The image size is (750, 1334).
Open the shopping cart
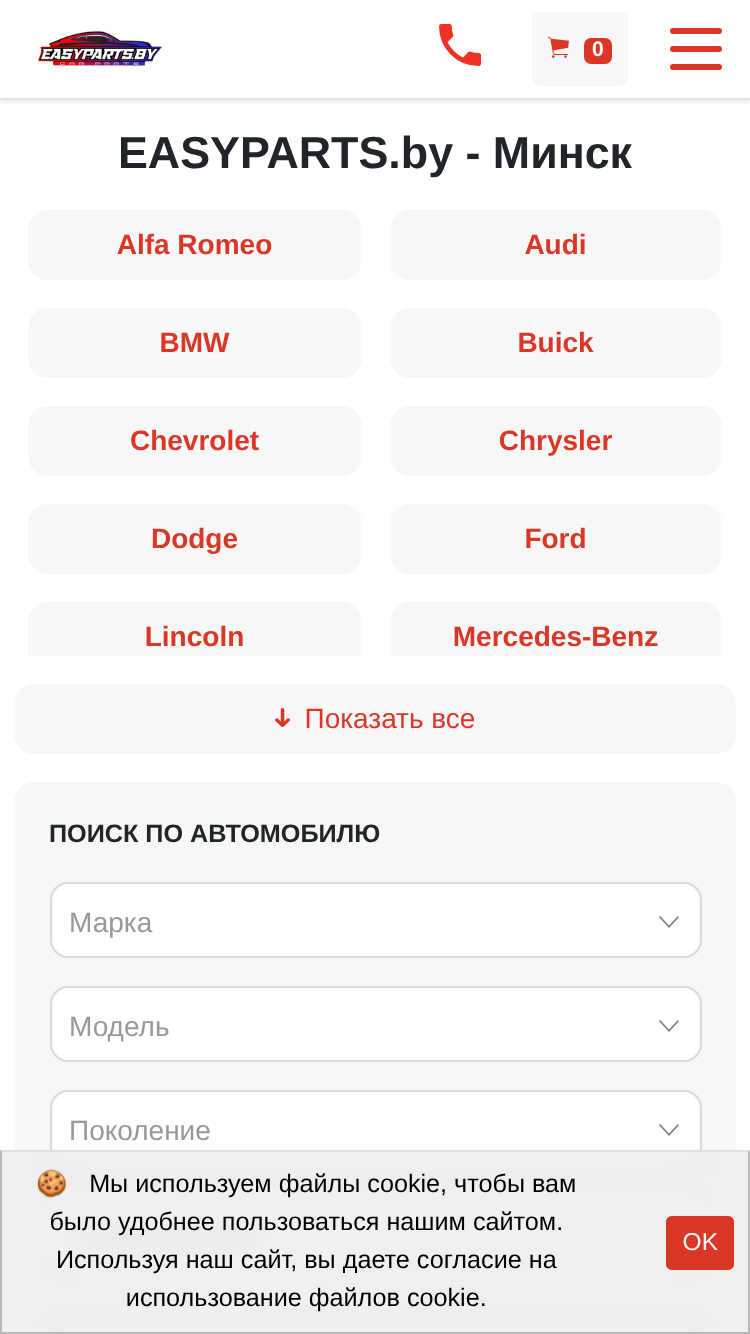click(x=580, y=49)
